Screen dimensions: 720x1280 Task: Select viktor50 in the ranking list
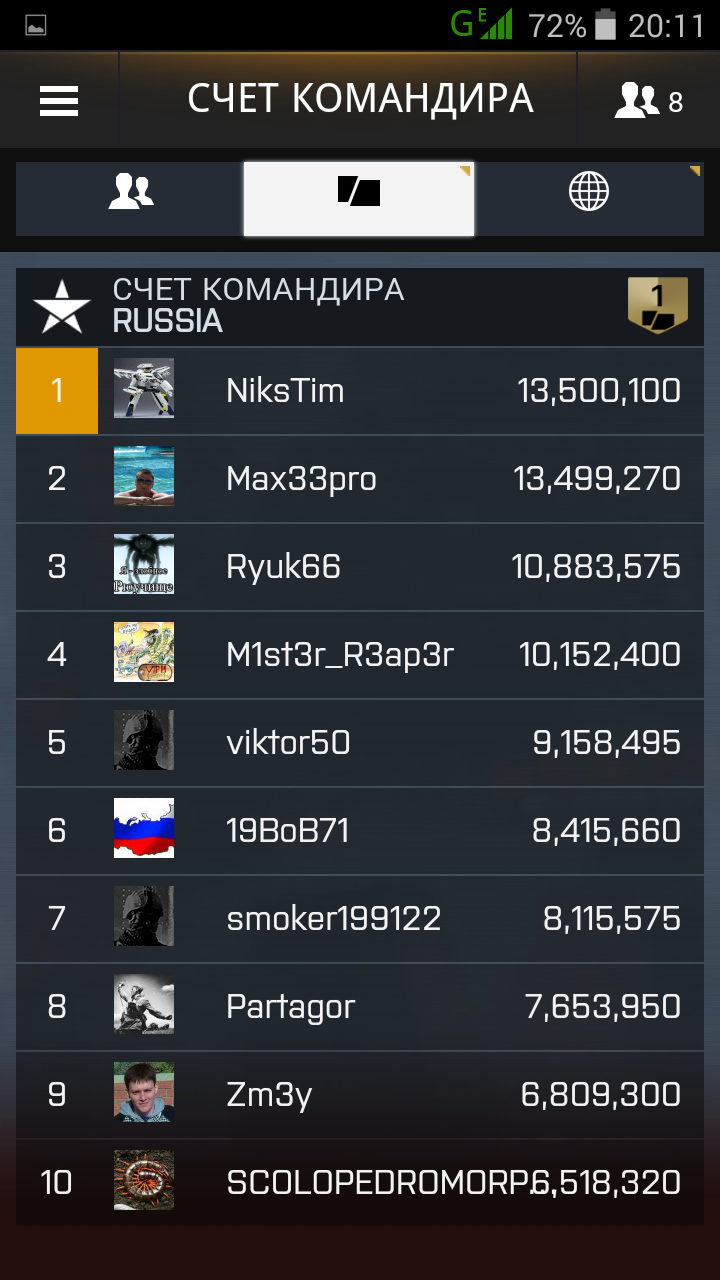[x=360, y=743]
